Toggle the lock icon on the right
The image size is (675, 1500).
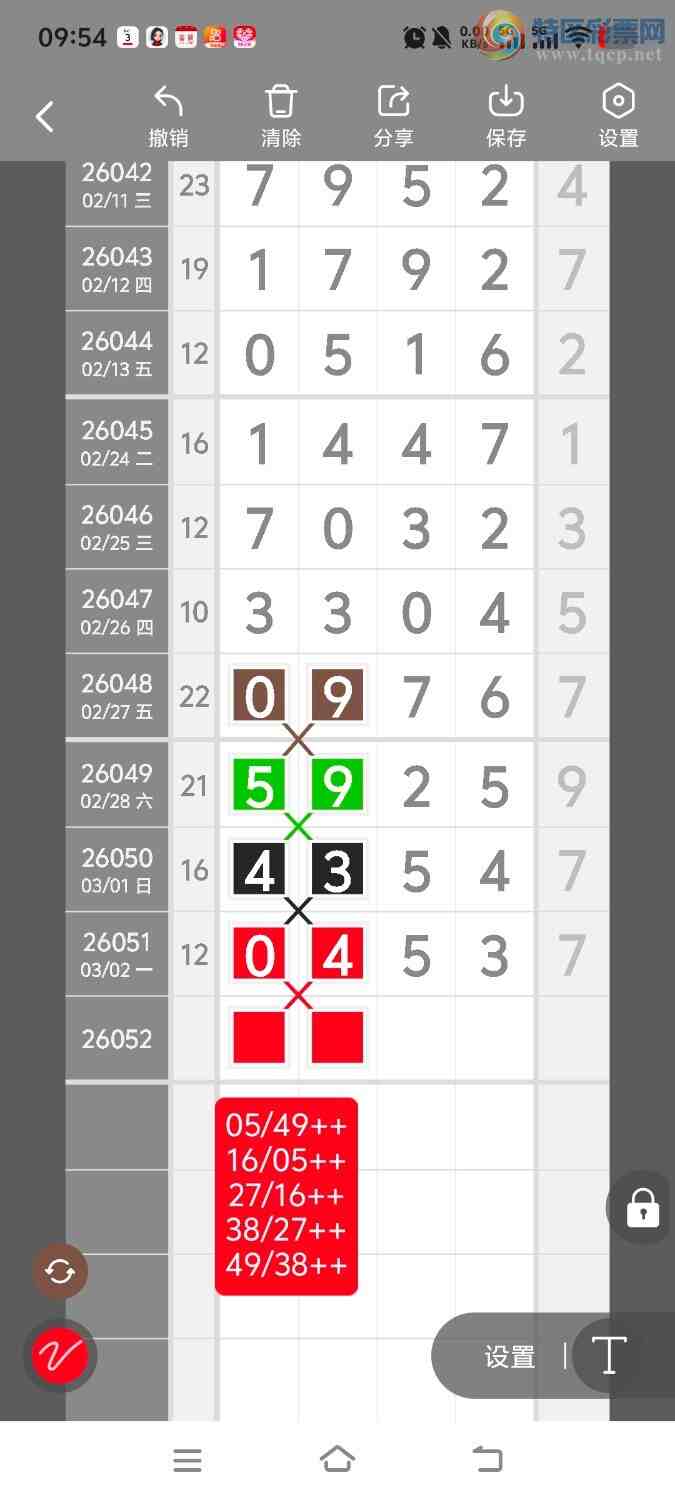coord(642,1208)
